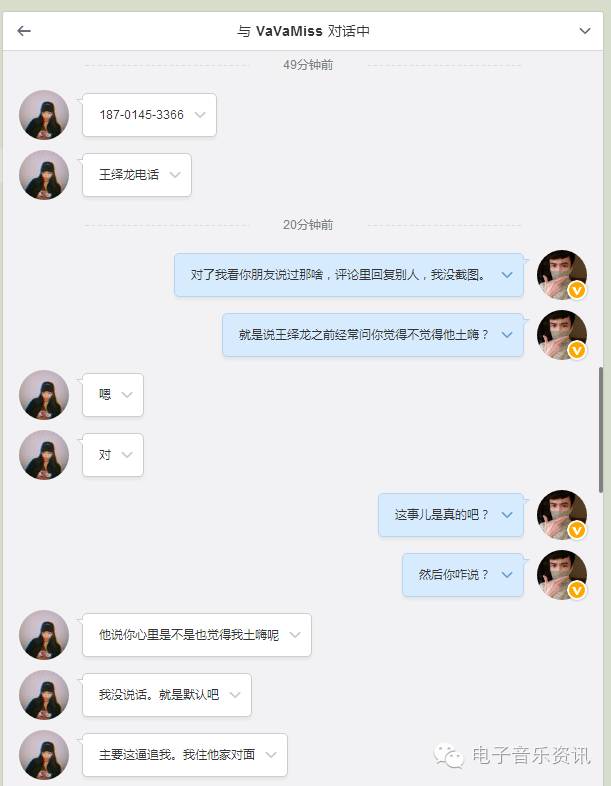The width and height of the screenshot is (611, 786).
Task: Open the menu for the 就是说王绎龙之前 message
Action: 507,335
